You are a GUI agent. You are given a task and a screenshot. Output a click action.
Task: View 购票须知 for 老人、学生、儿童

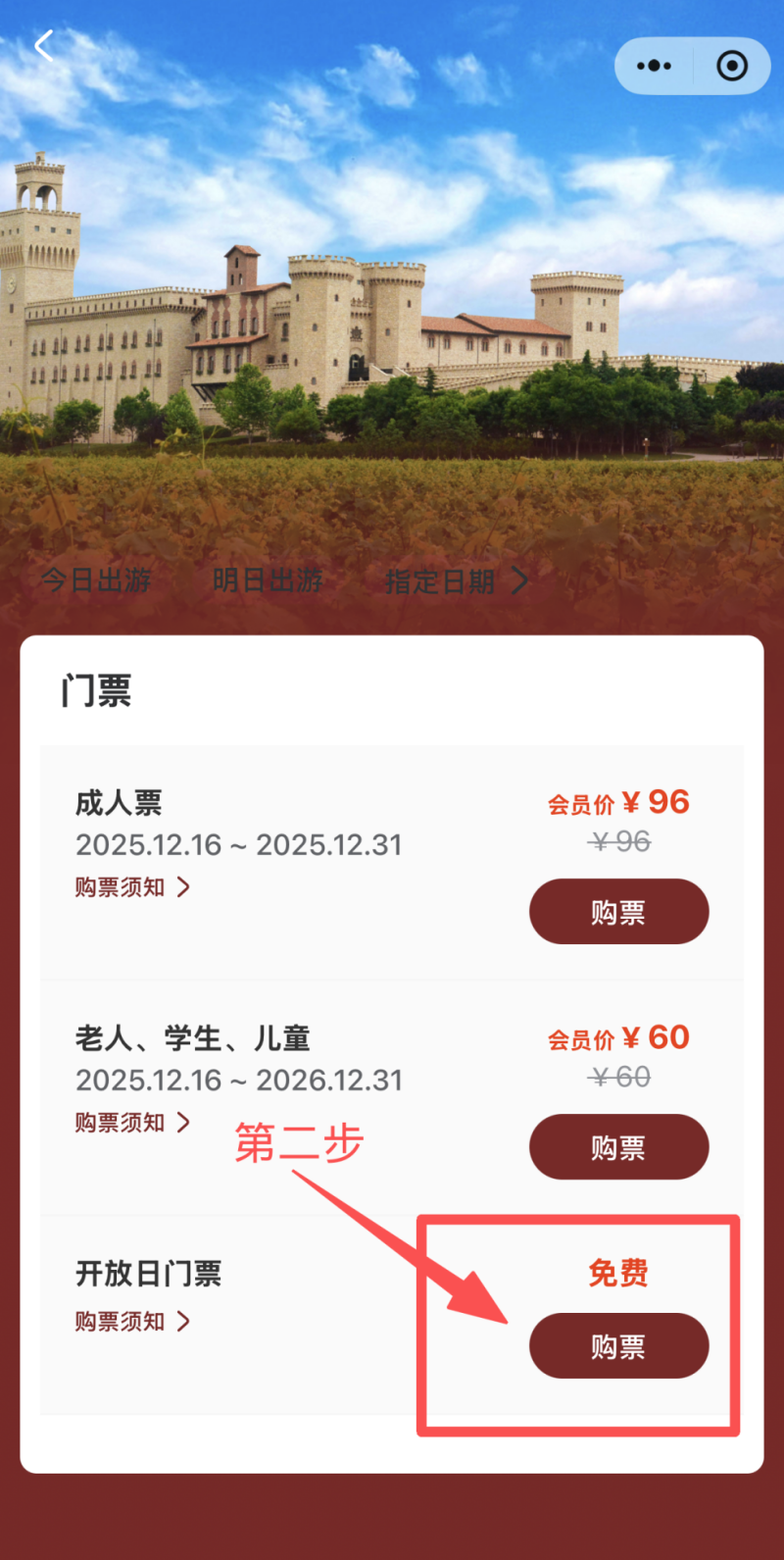pyautogui.click(x=132, y=1123)
